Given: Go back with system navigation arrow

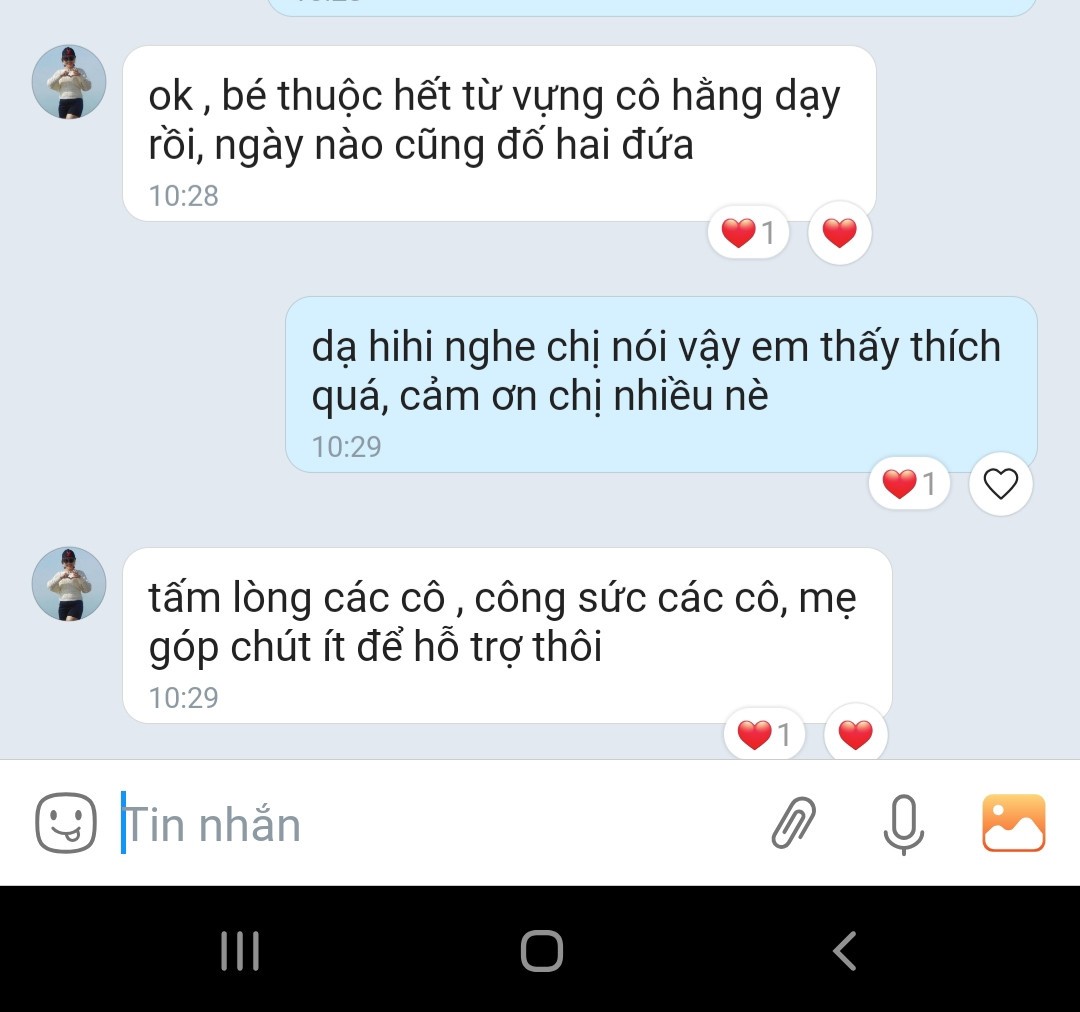Looking at the screenshot, I should pyautogui.click(x=845, y=951).
